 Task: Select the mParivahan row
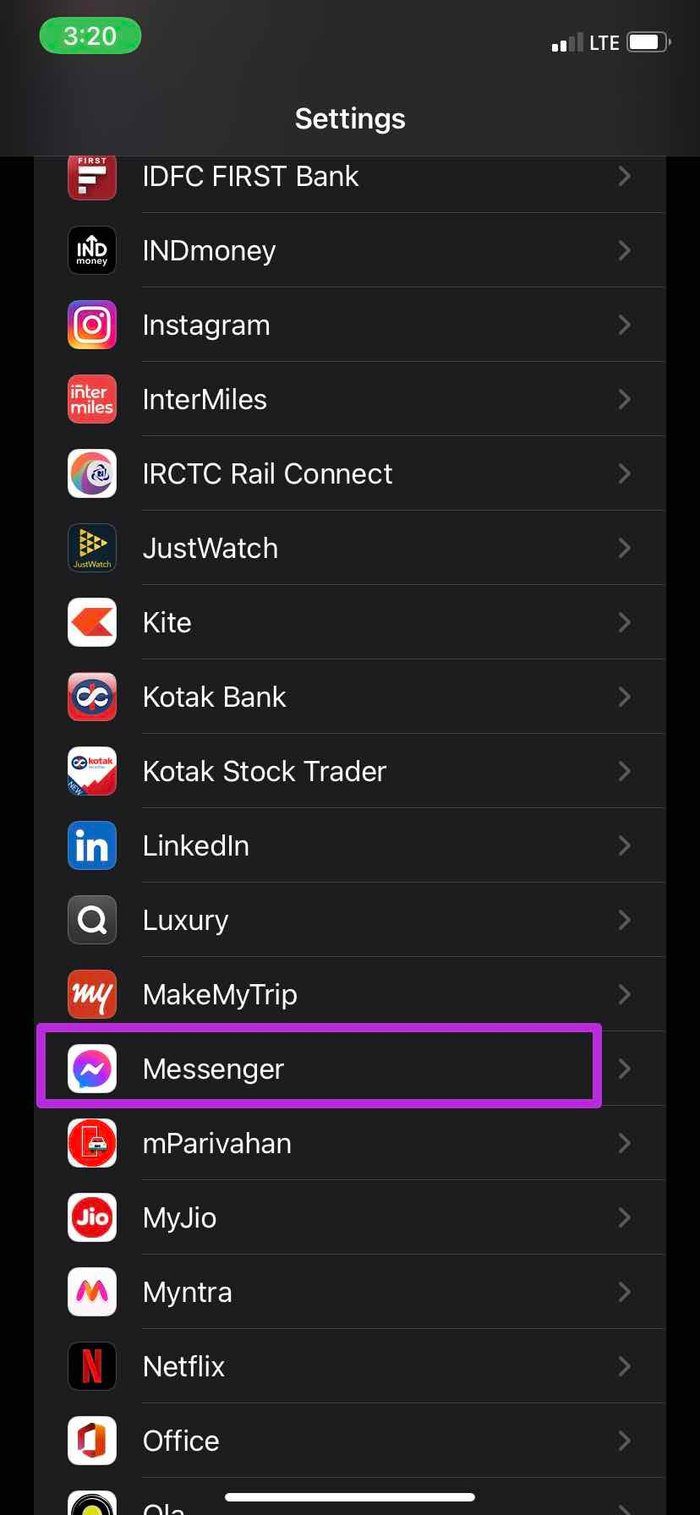(x=350, y=1142)
